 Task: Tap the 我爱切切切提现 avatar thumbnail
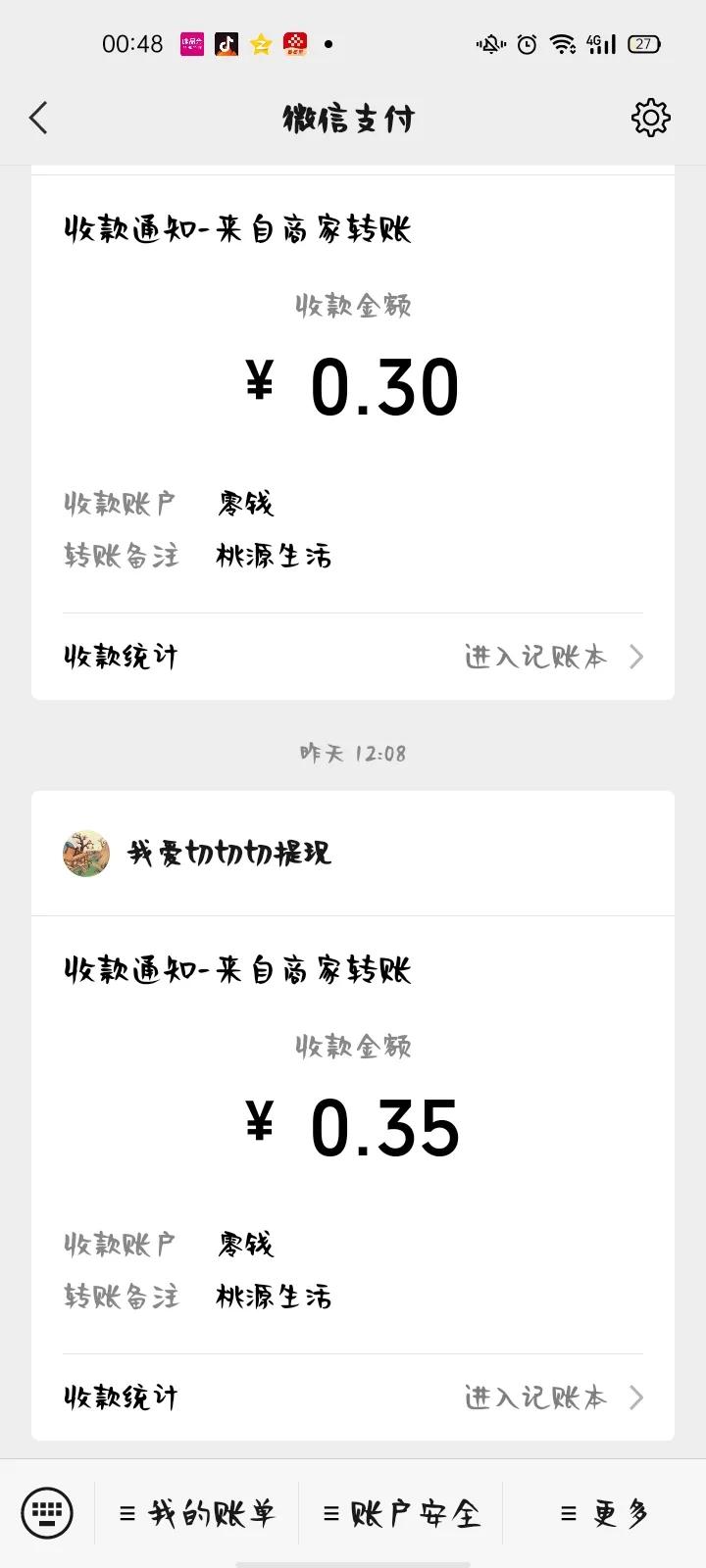85,854
